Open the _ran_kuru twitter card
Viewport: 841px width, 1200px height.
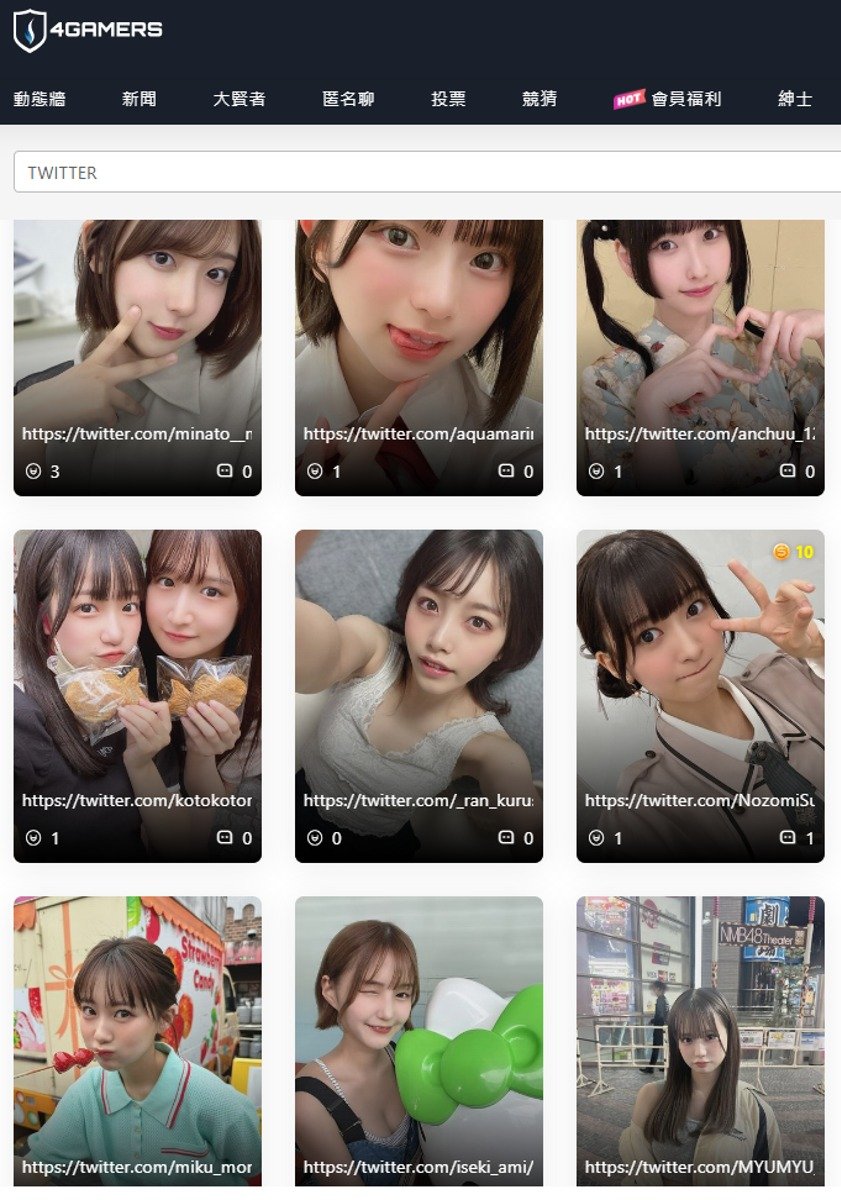(419, 680)
